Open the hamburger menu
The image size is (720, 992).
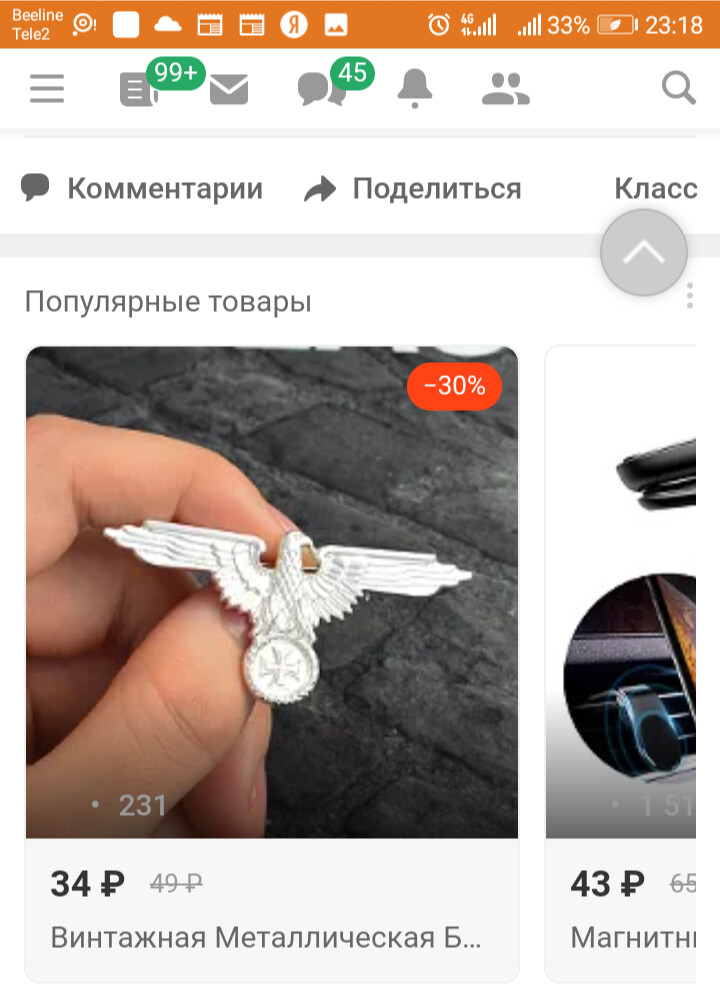click(x=47, y=89)
